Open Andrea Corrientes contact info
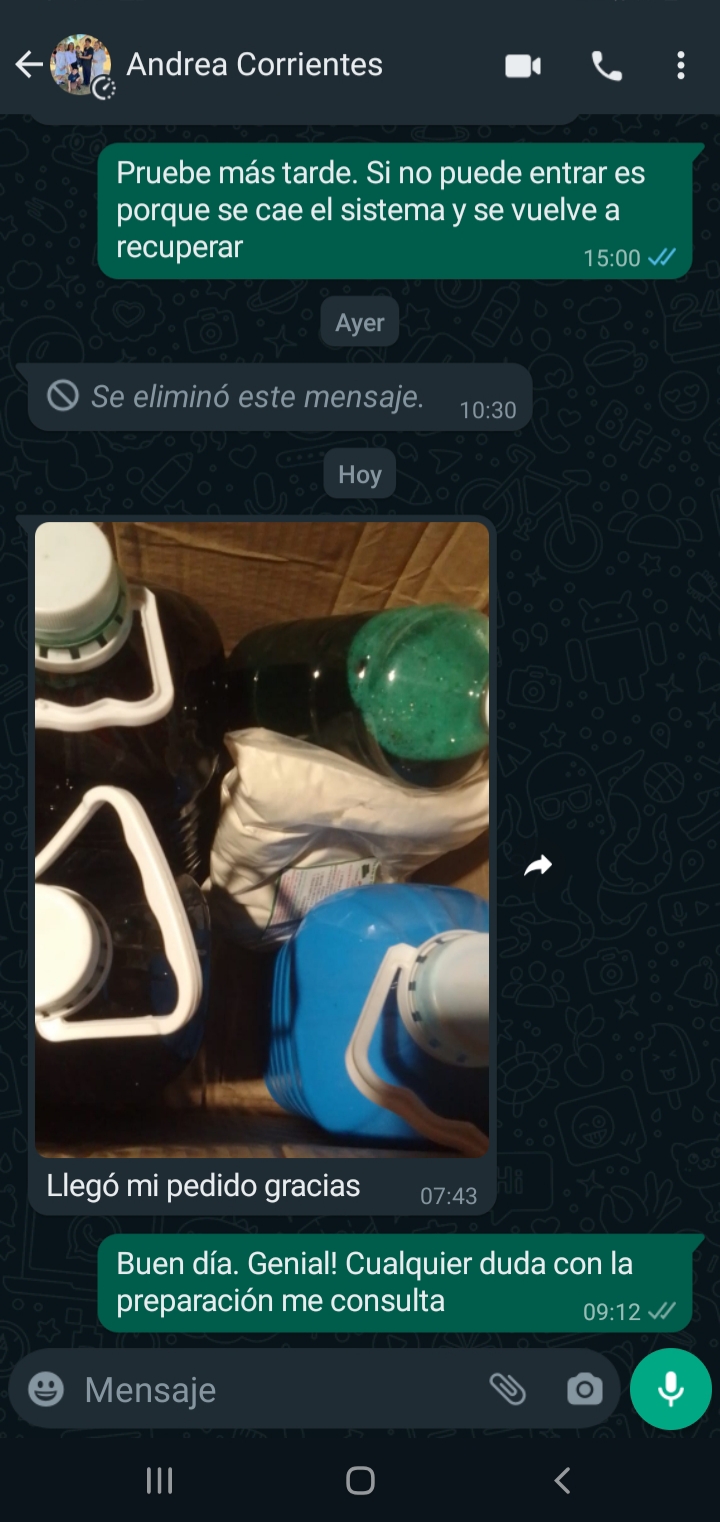Image resolution: width=720 pixels, height=1522 pixels. (254, 65)
